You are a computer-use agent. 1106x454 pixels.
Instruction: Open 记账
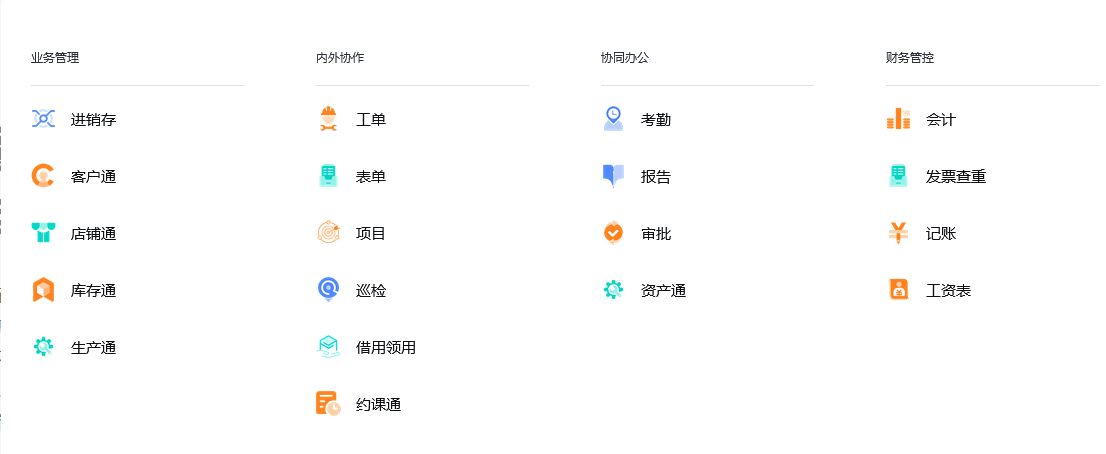click(x=940, y=234)
